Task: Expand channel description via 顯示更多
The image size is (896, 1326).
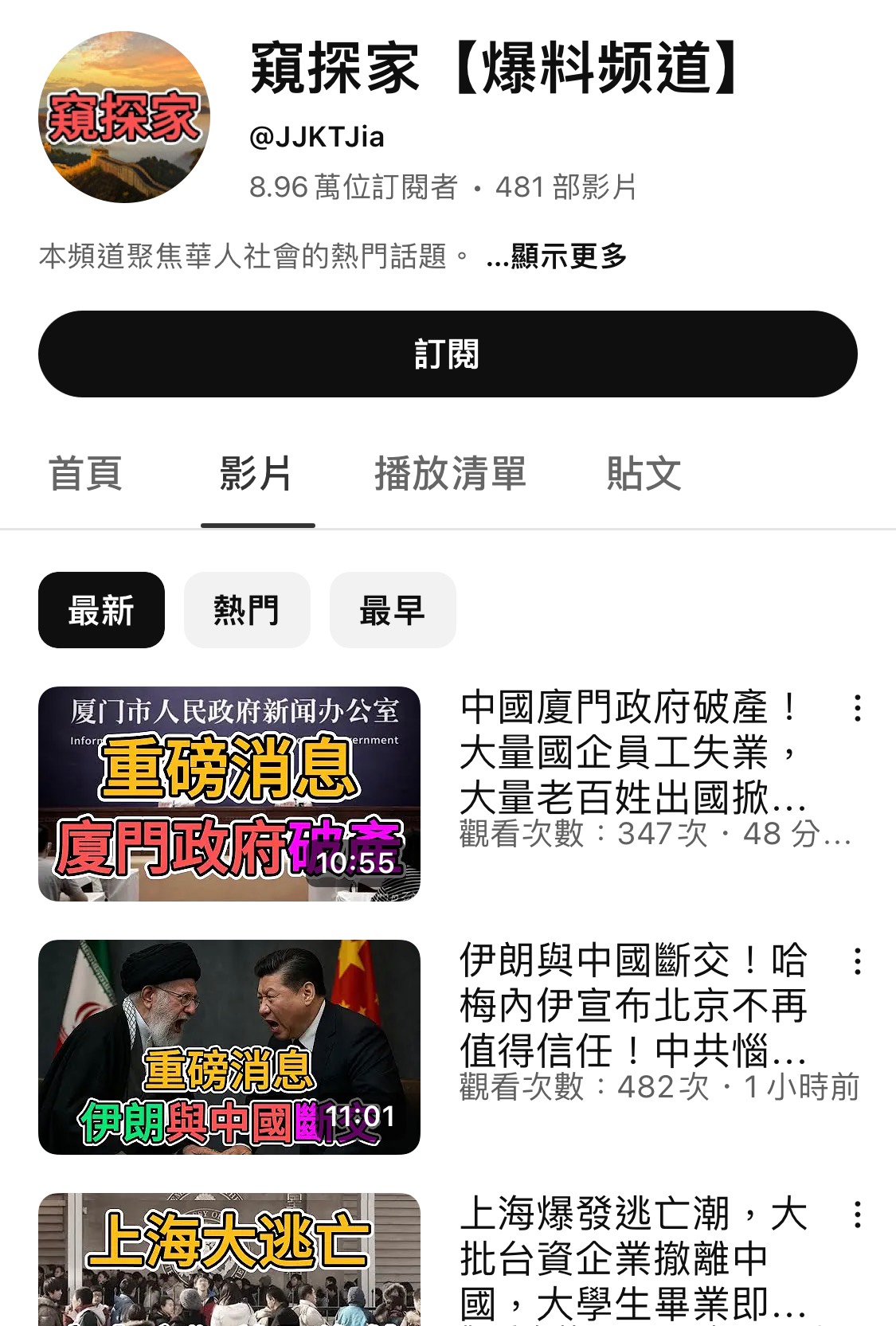Action: (557, 256)
